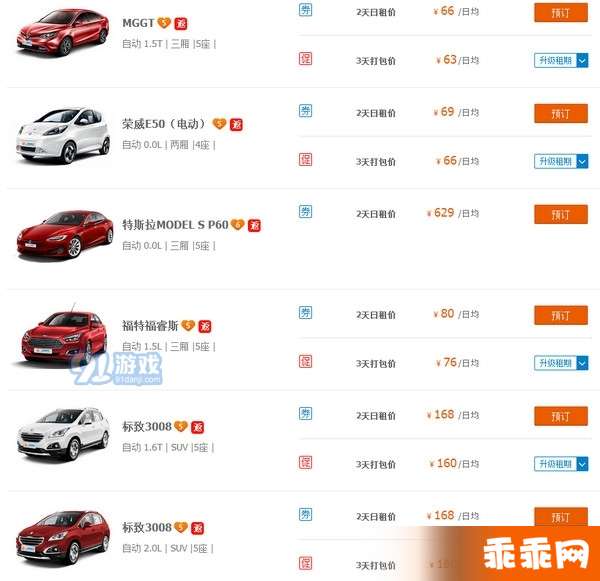Open the 福特福睿斯 car picture
Image resolution: width=600 pixels, height=581 pixels.
[x=64, y=335]
